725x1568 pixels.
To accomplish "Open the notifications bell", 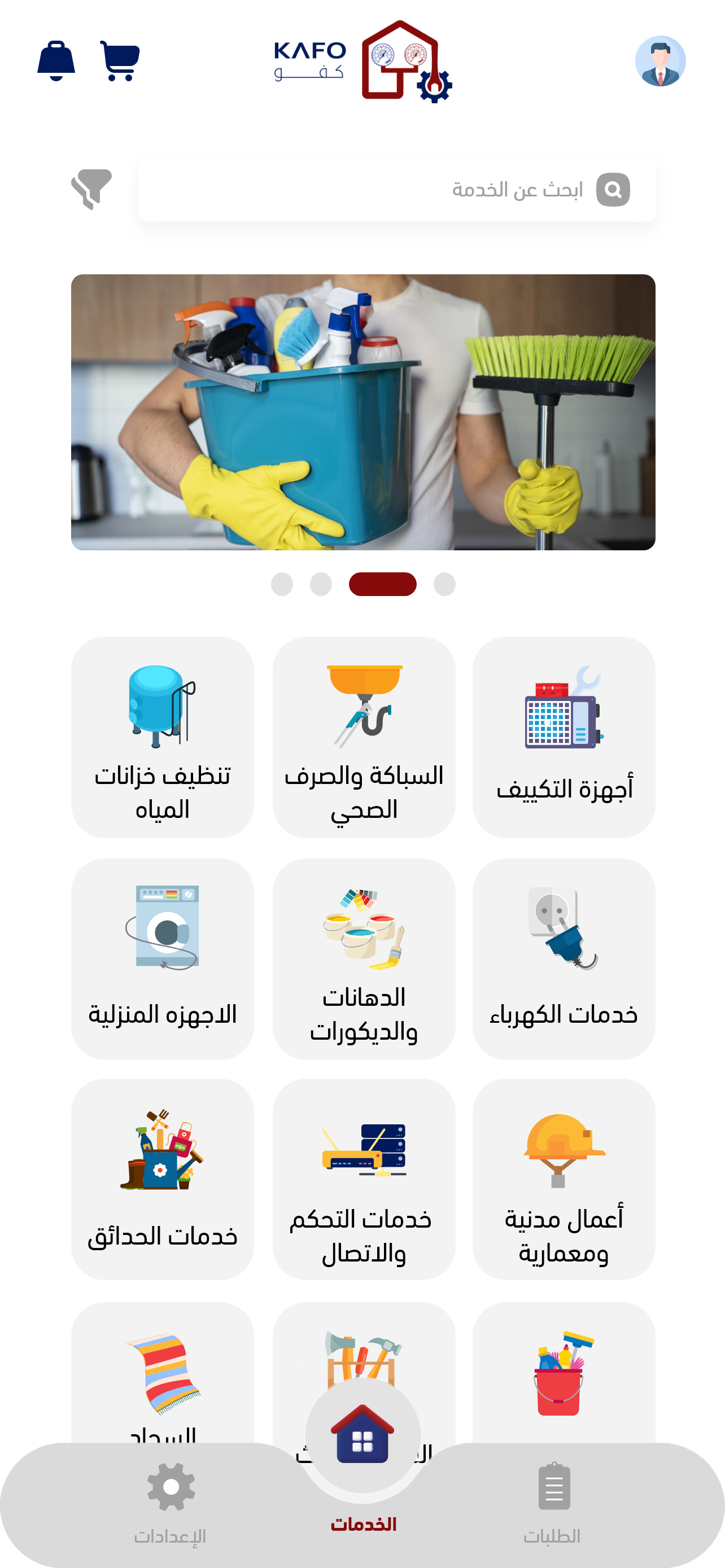I will pyautogui.click(x=56, y=60).
